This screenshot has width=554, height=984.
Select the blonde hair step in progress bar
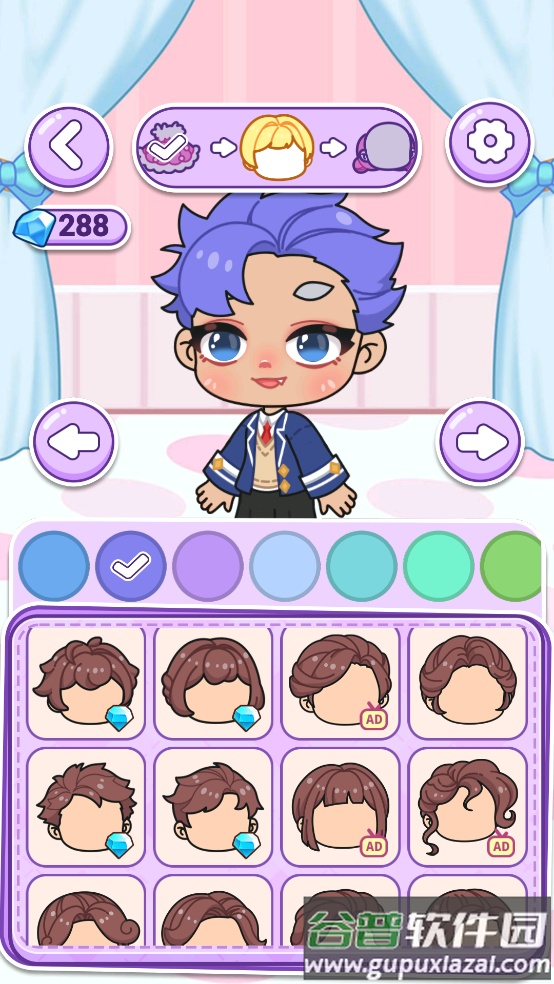pyautogui.click(x=277, y=147)
